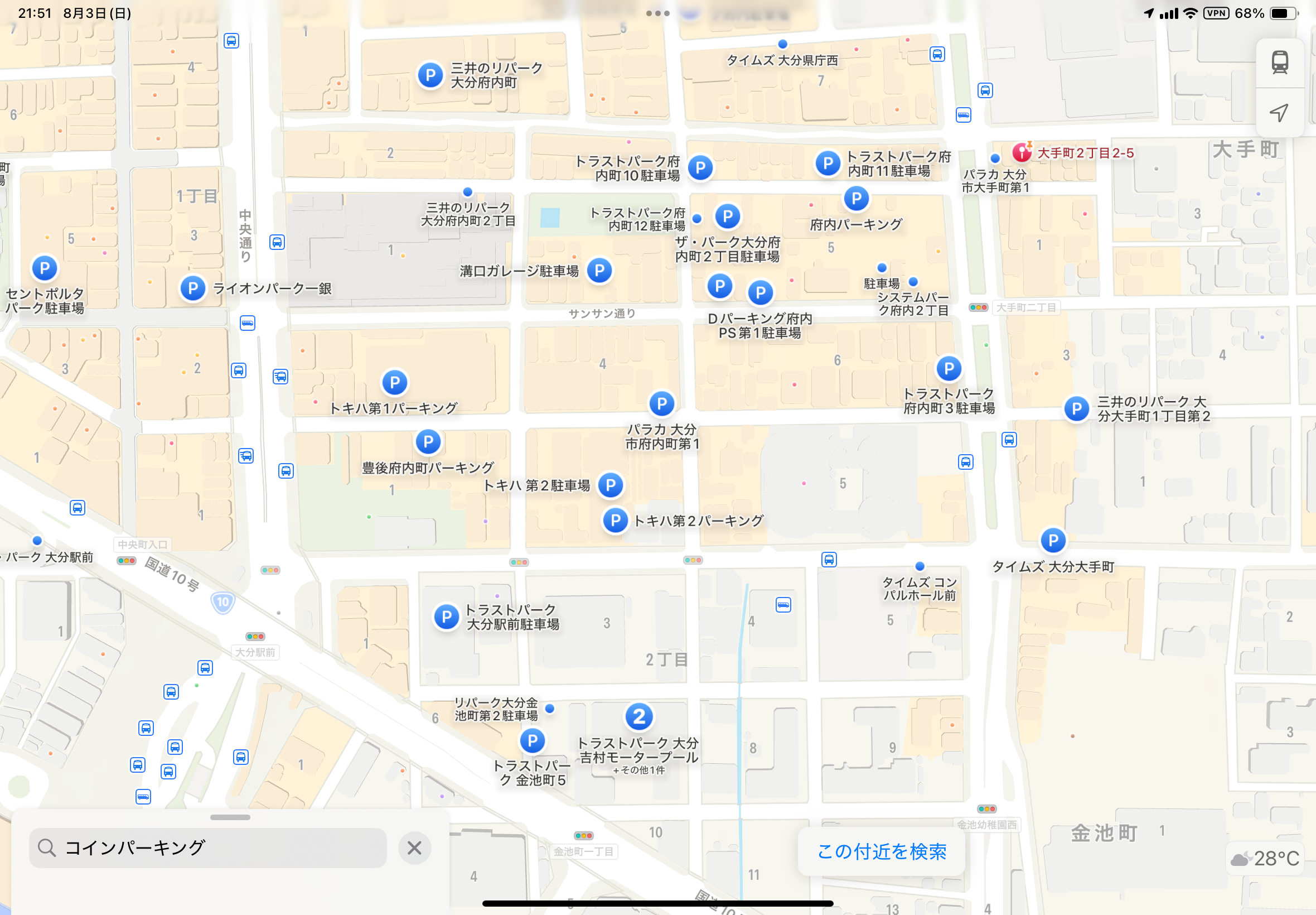Open the タイムズ 大分大手町 parking pin
Image resolution: width=1316 pixels, height=915 pixels.
[x=1053, y=540]
